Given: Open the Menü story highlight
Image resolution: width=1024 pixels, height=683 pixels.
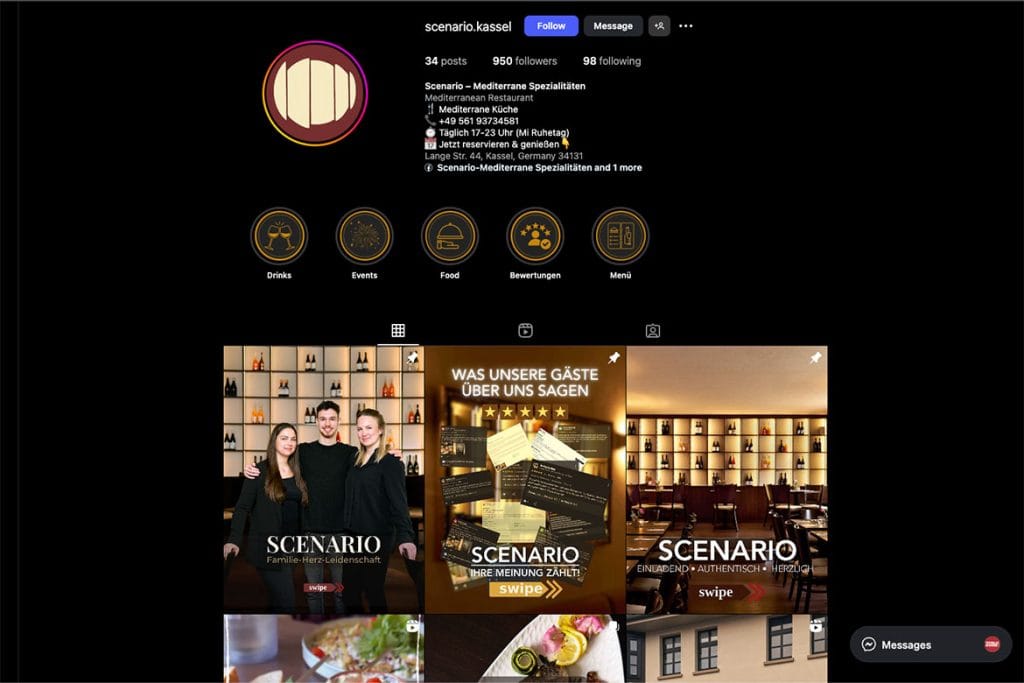Looking at the screenshot, I should pyautogui.click(x=620, y=236).
